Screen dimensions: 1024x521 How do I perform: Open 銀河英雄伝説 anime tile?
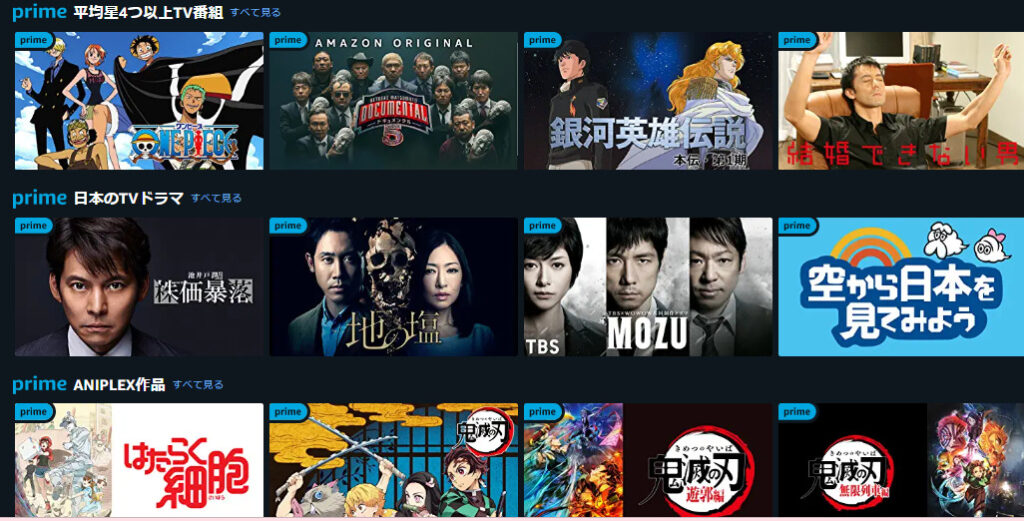coord(649,101)
